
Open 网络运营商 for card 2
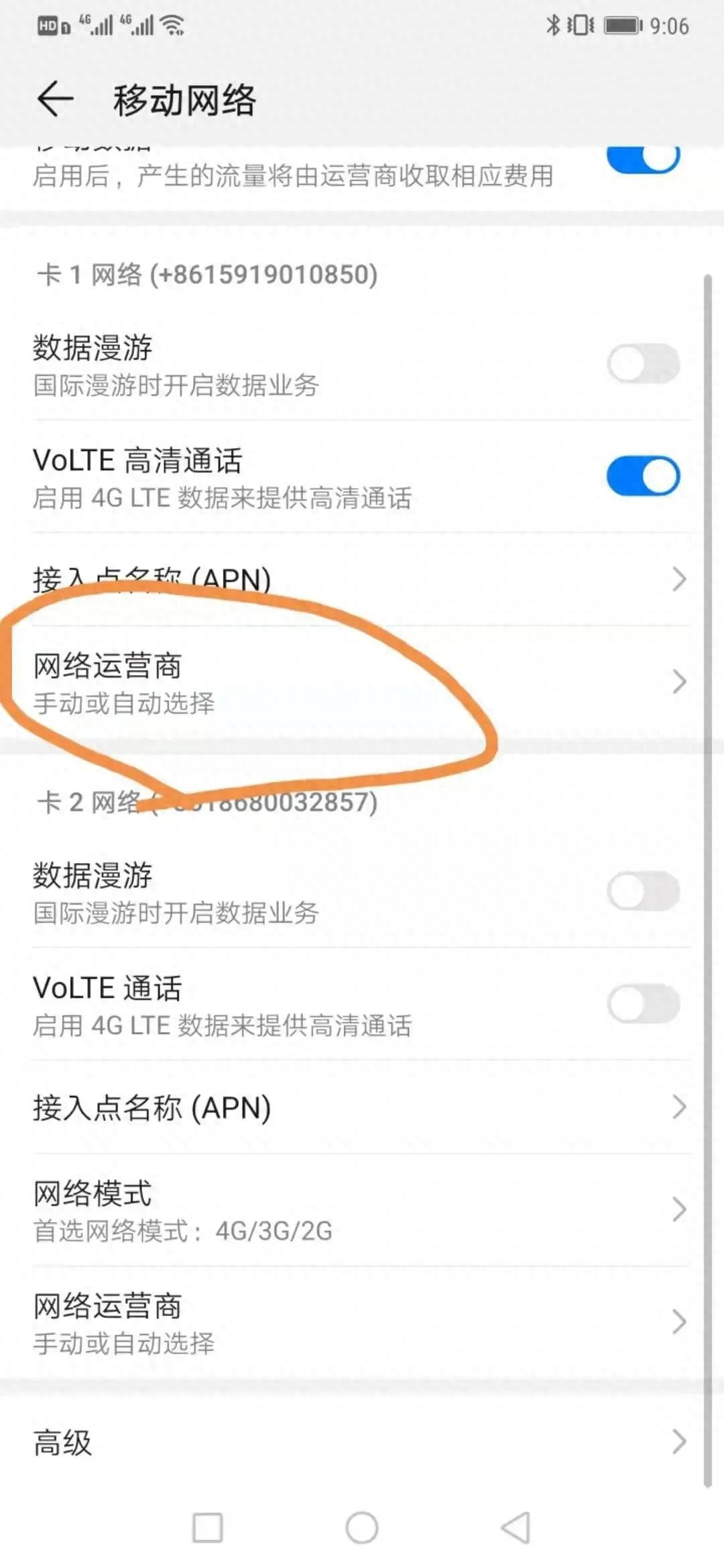362,1323
